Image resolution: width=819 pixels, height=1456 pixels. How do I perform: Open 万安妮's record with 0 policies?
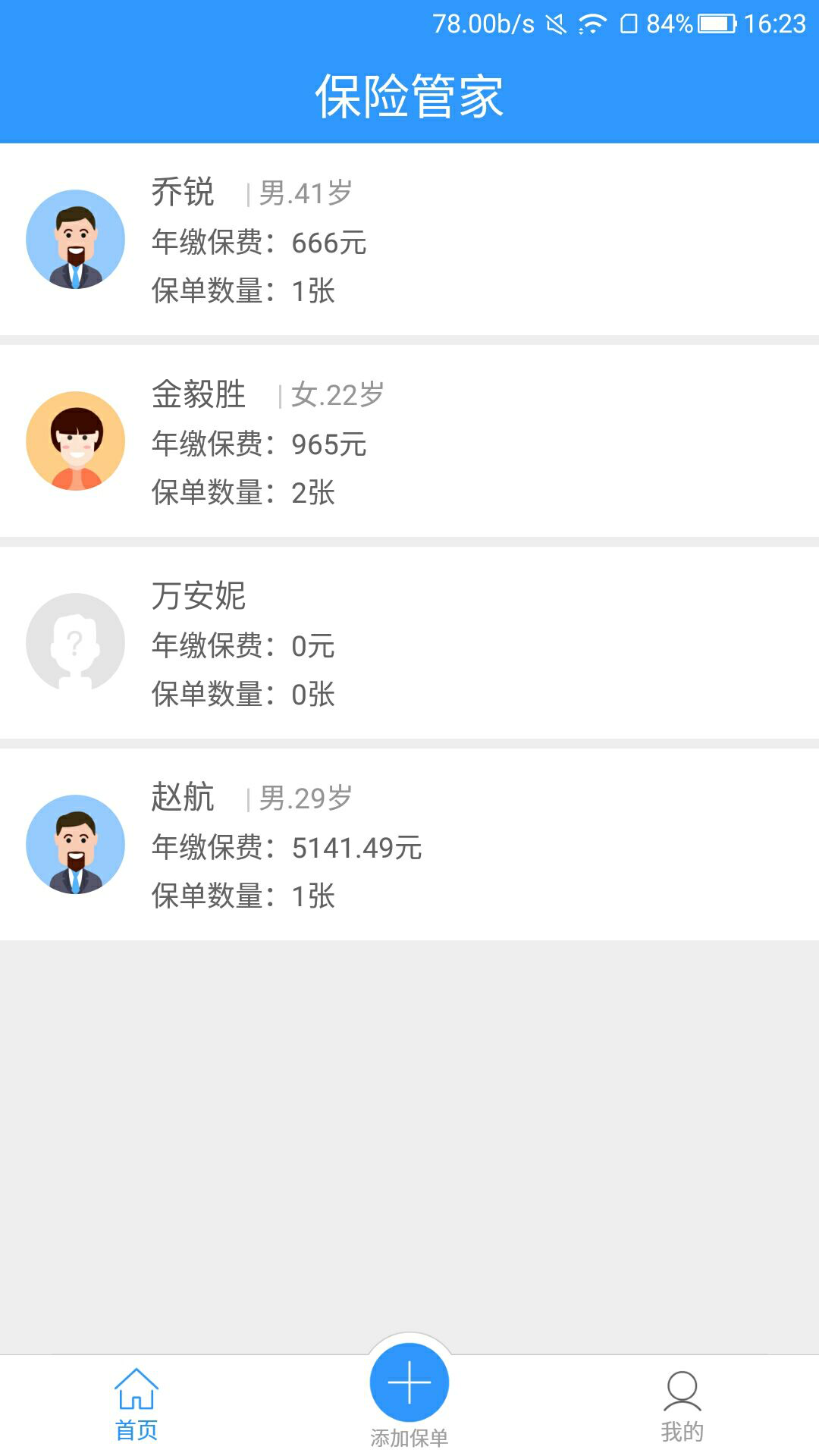[x=409, y=642]
